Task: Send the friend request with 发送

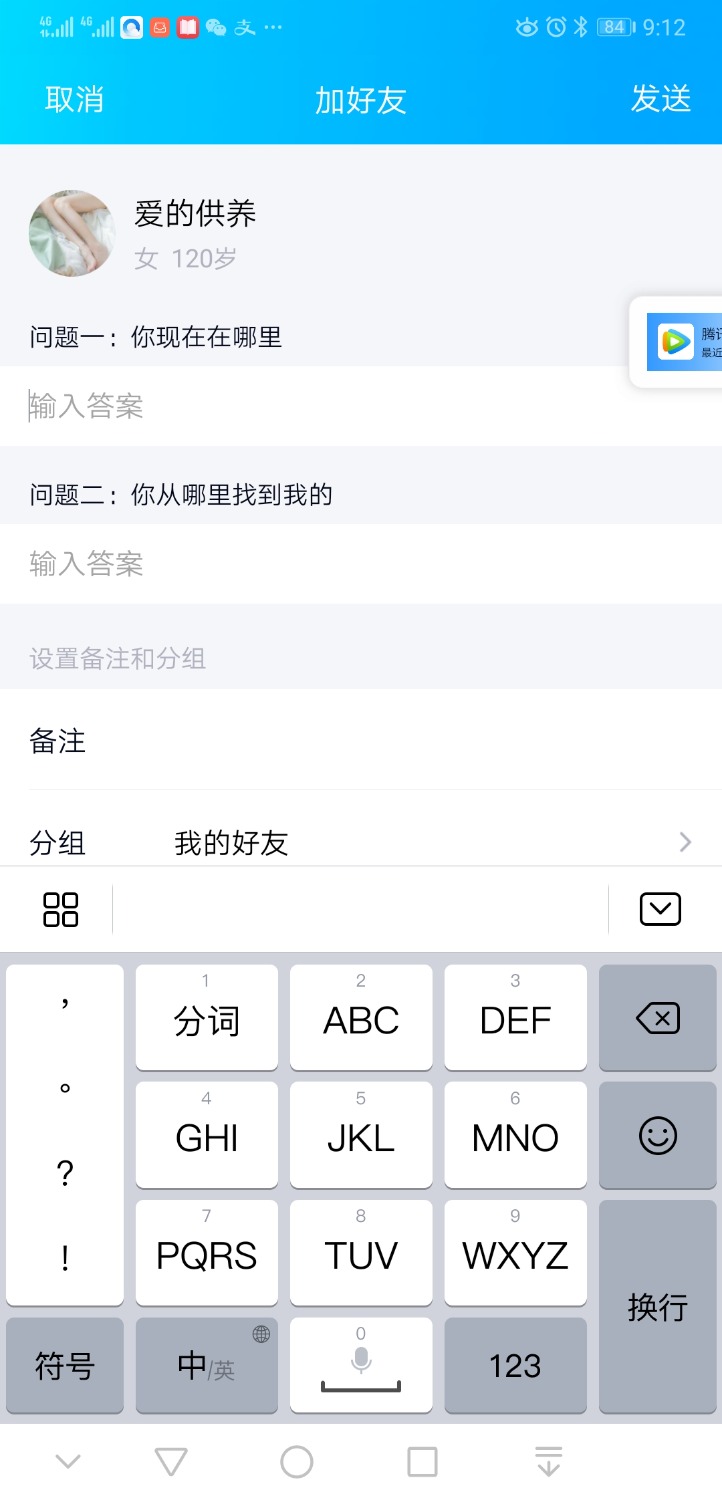Action: click(660, 99)
